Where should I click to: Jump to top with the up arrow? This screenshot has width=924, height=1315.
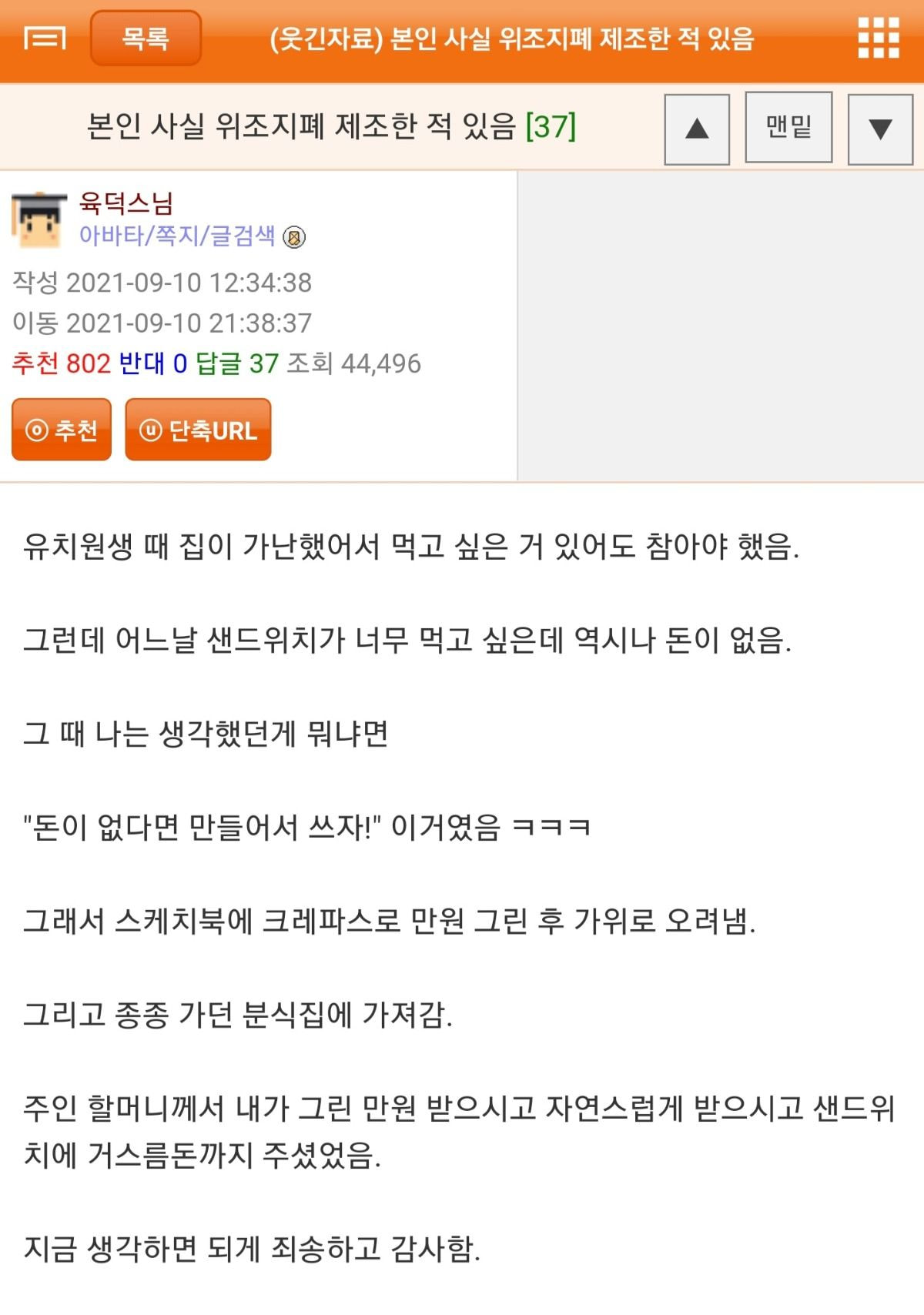[x=697, y=129]
